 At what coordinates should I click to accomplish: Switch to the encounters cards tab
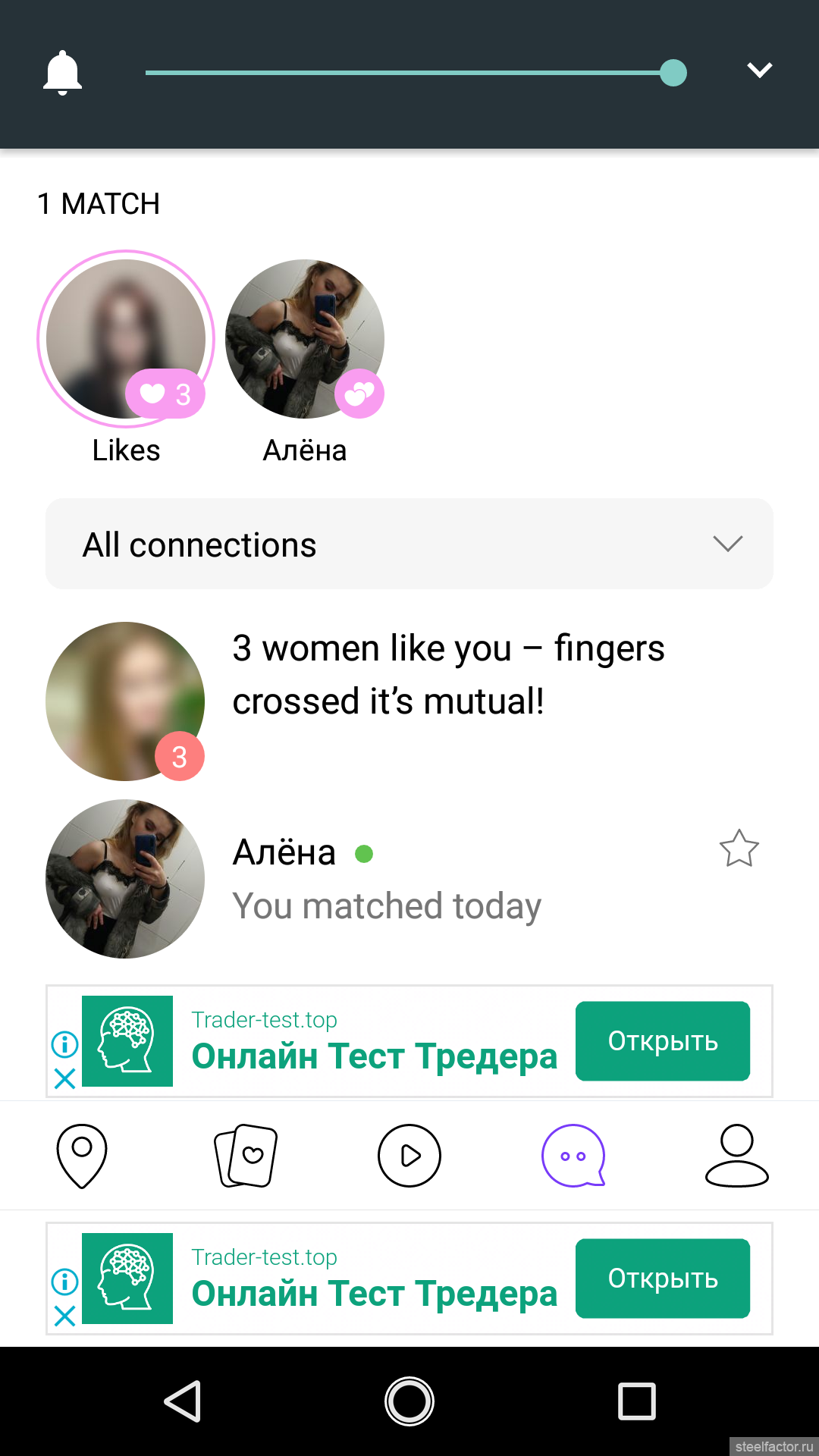246,1156
